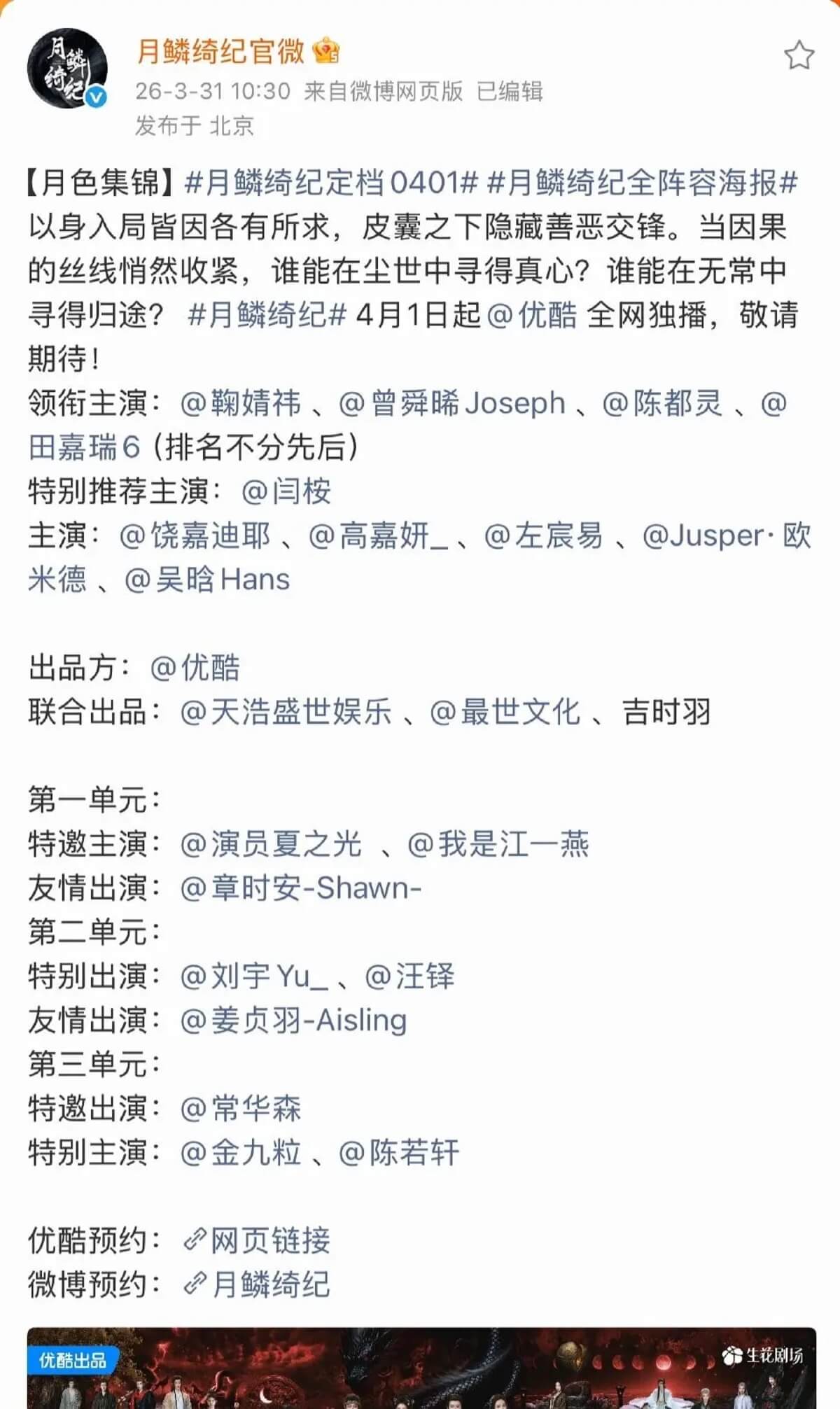
Task: Visit @天浩盛世娱乐 profile
Action: coord(286,712)
